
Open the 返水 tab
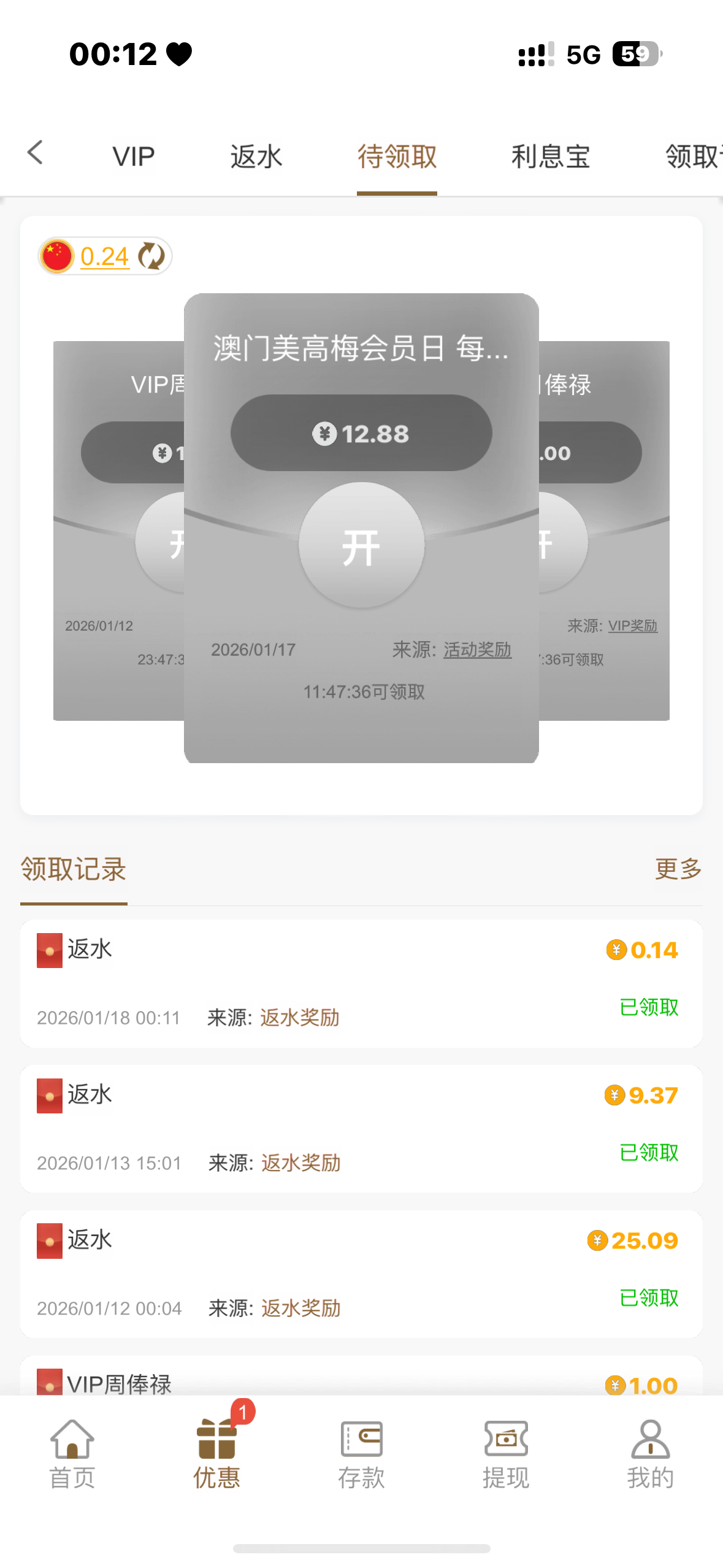click(x=256, y=157)
